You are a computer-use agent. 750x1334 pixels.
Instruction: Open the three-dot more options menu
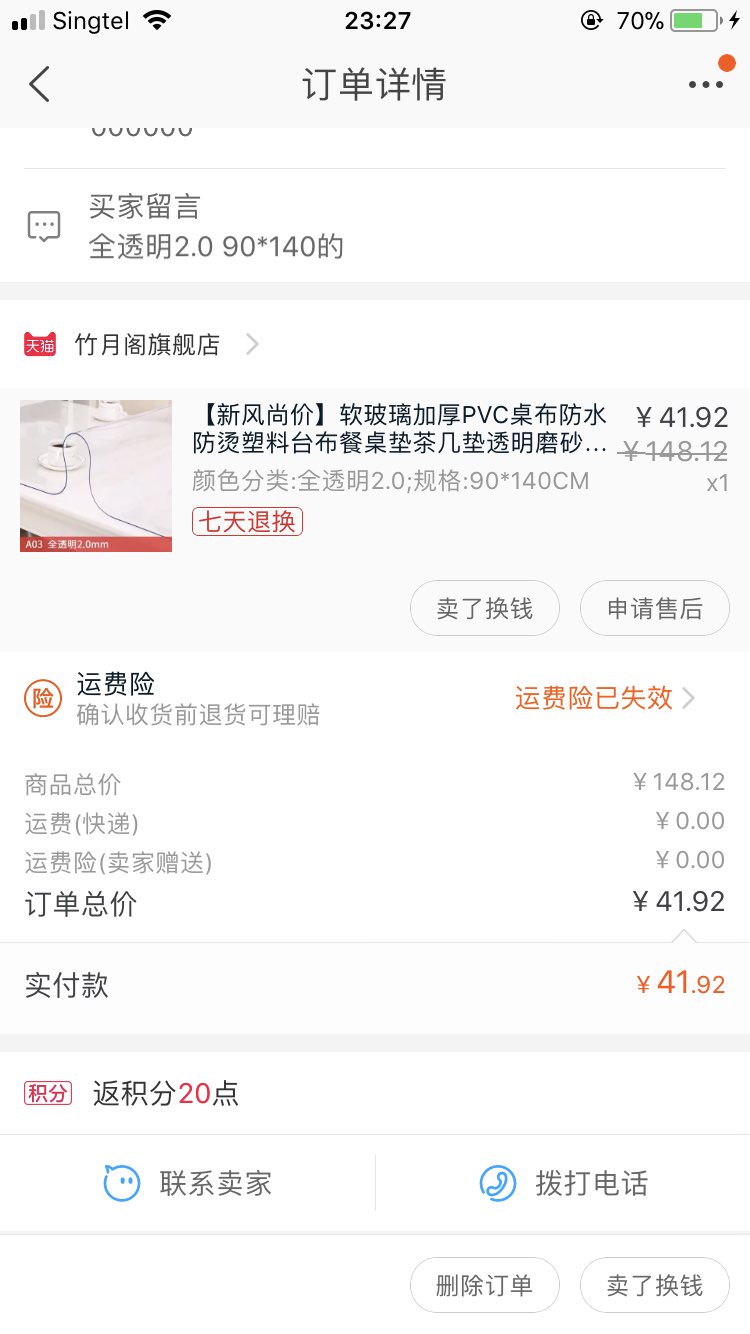[x=705, y=85]
